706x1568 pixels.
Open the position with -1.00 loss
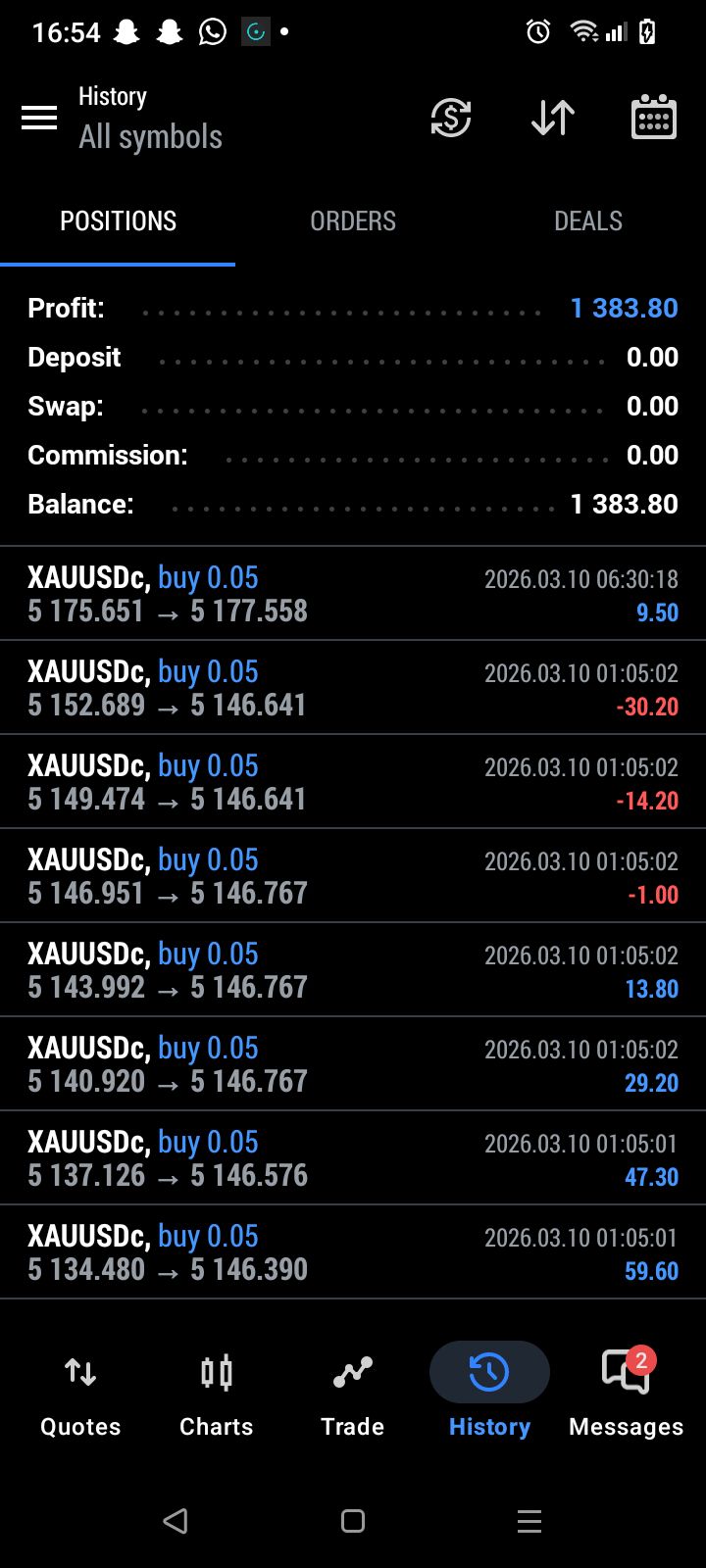click(x=353, y=876)
